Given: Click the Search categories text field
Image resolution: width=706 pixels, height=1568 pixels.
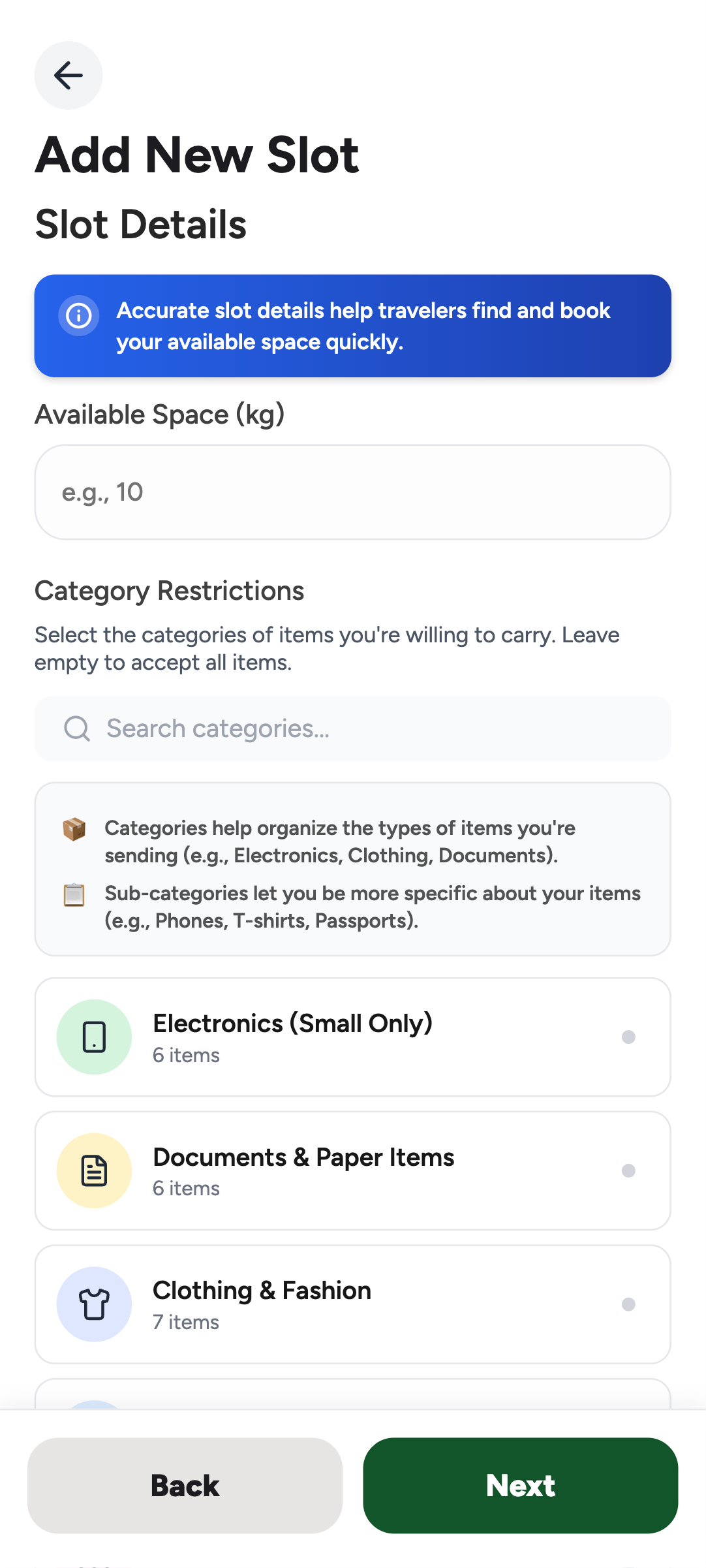Looking at the screenshot, I should [x=352, y=728].
